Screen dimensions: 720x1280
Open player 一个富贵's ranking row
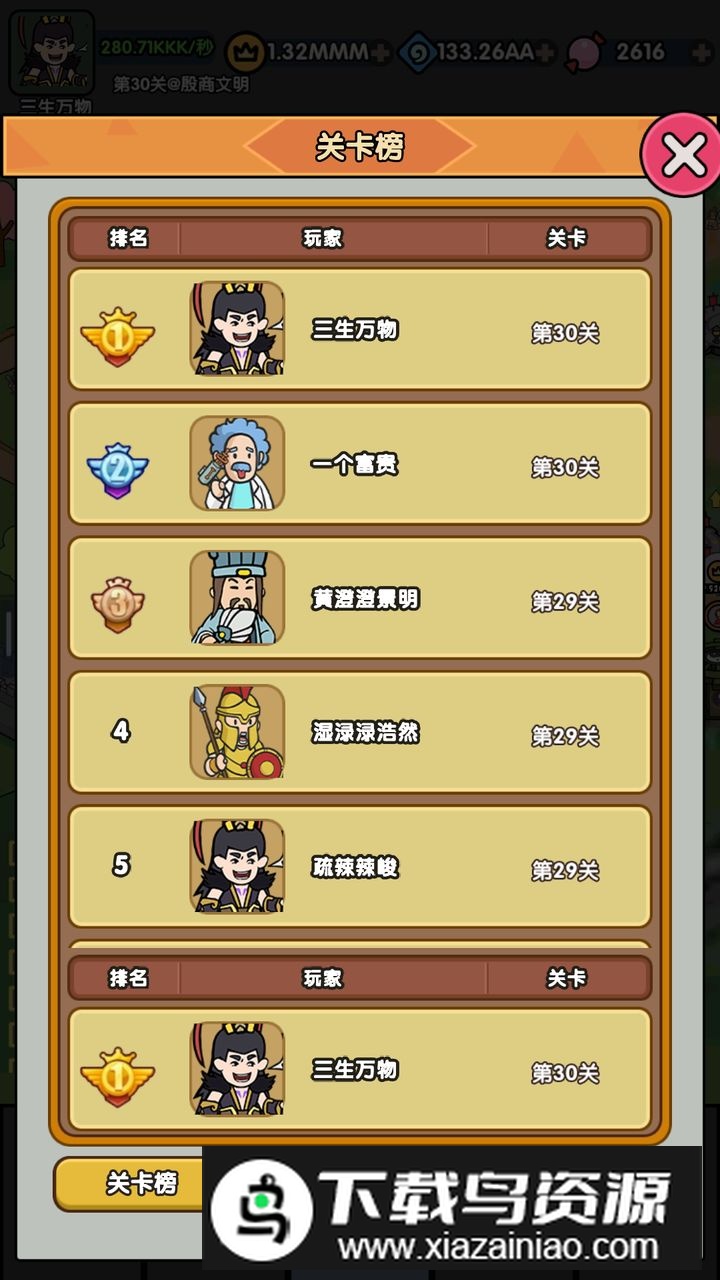(x=360, y=464)
